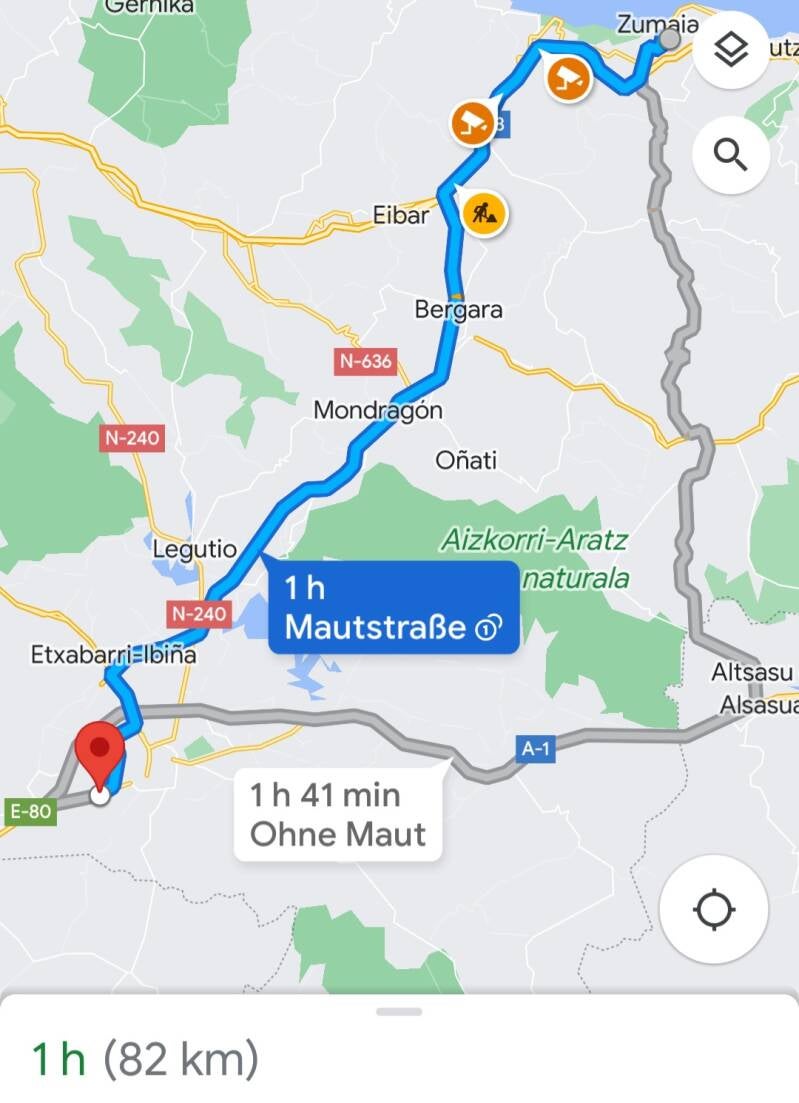Center map on my location

715,909
